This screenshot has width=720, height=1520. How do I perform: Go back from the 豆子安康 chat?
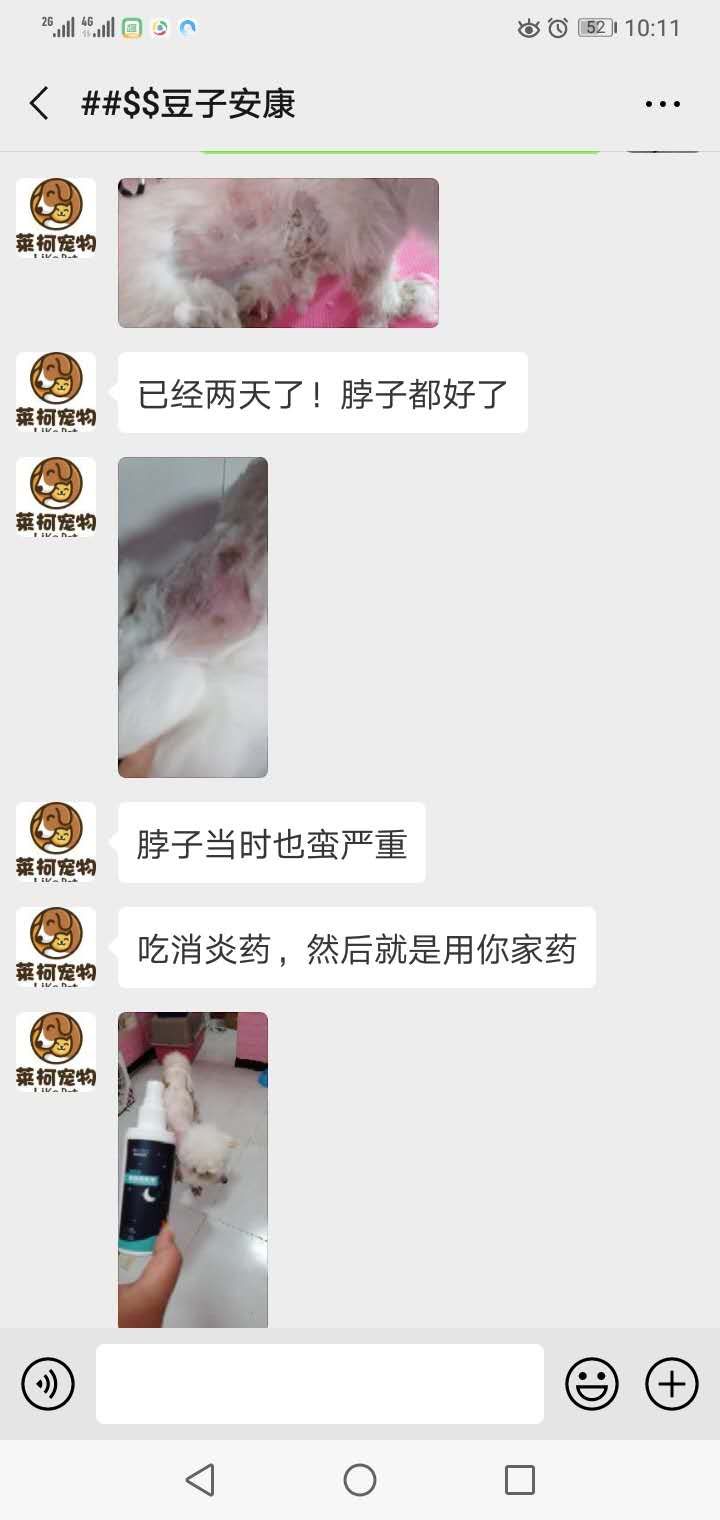coord(39,104)
